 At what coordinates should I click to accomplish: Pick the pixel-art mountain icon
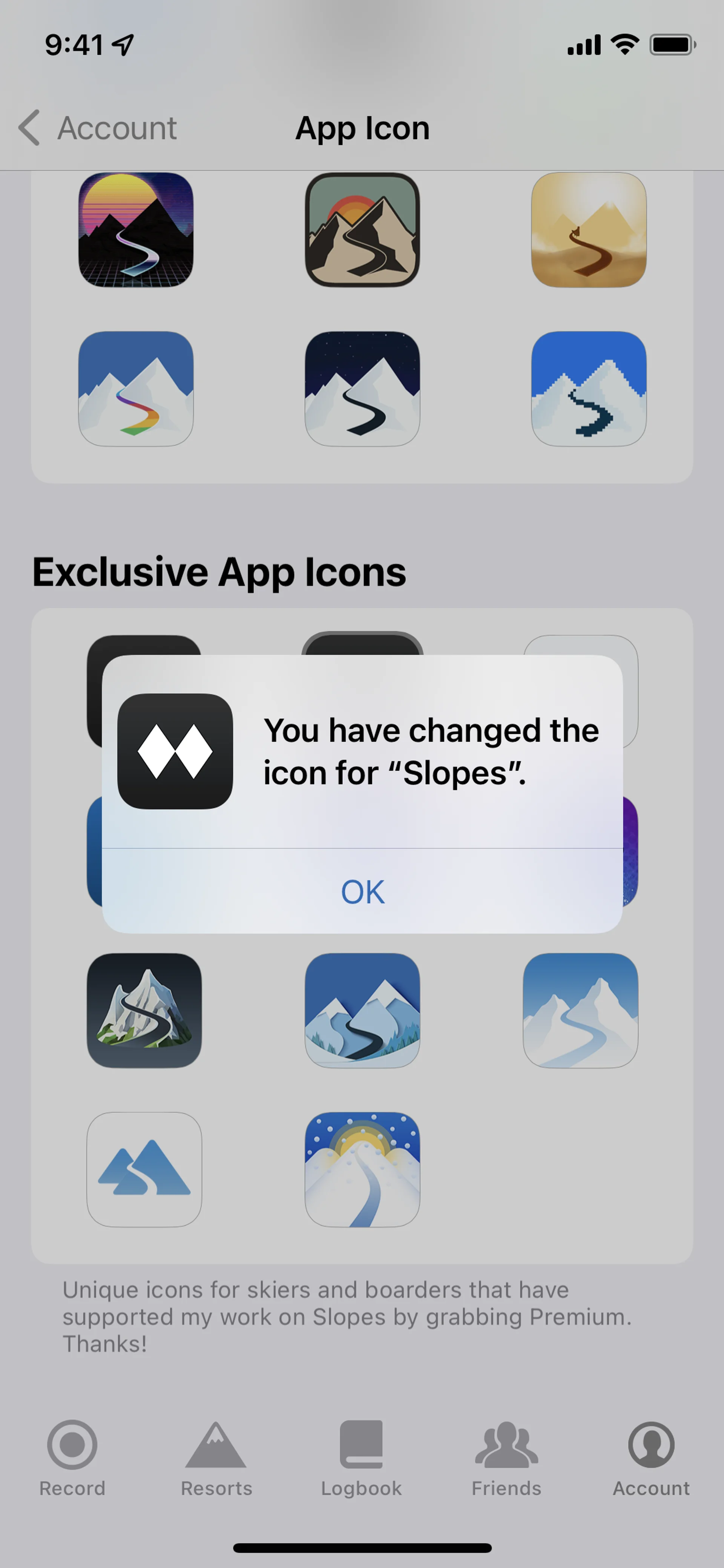tap(588, 389)
